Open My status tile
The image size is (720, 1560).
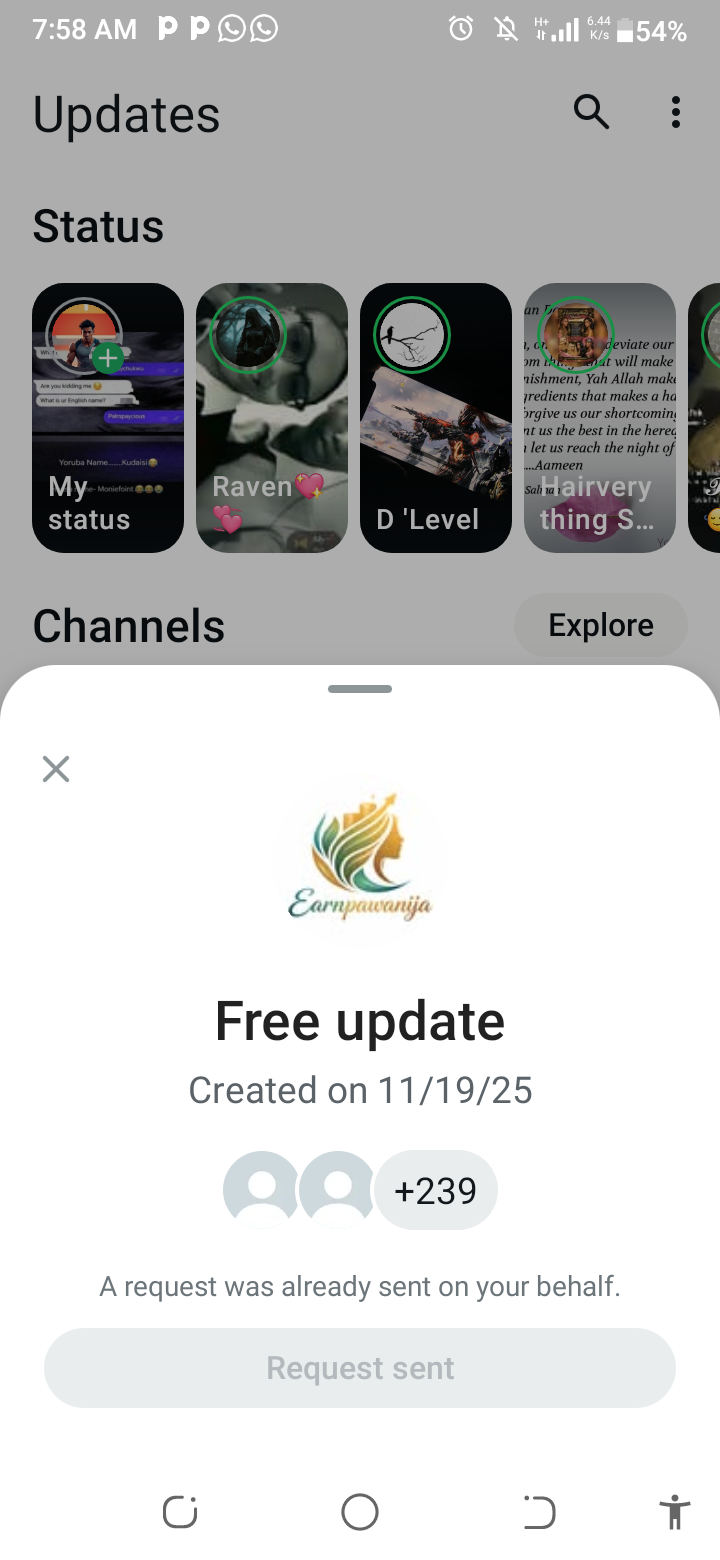pyautogui.click(x=108, y=418)
